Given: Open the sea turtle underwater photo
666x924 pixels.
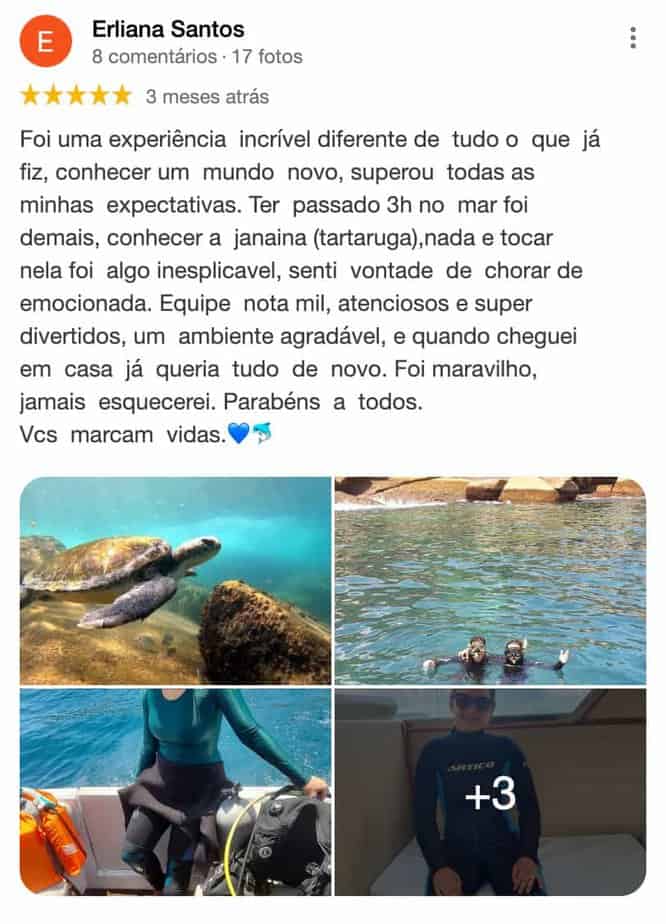Looking at the screenshot, I should (175, 580).
